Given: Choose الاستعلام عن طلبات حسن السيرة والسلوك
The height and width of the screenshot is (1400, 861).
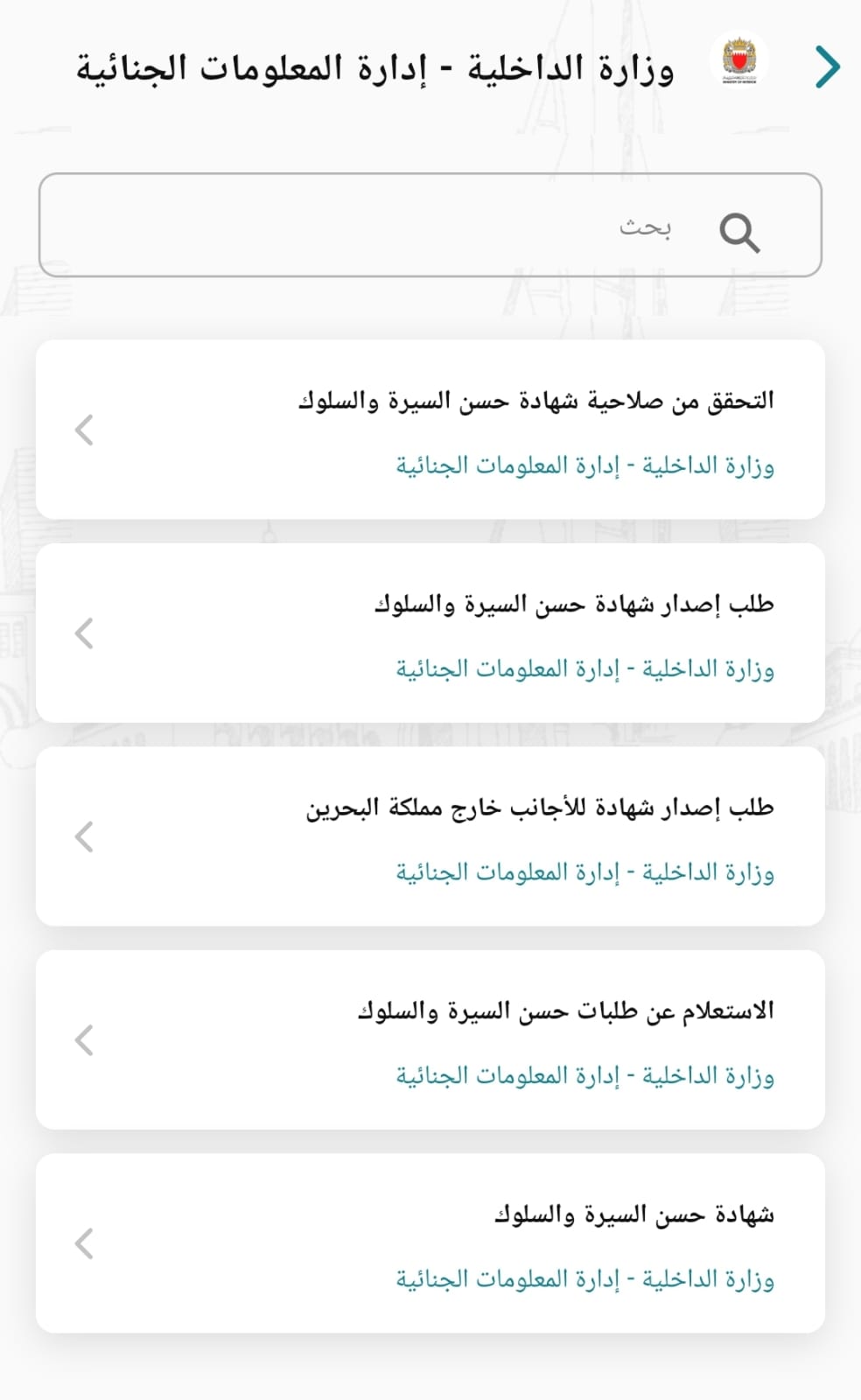Looking at the screenshot, I should coord(430,1039).
